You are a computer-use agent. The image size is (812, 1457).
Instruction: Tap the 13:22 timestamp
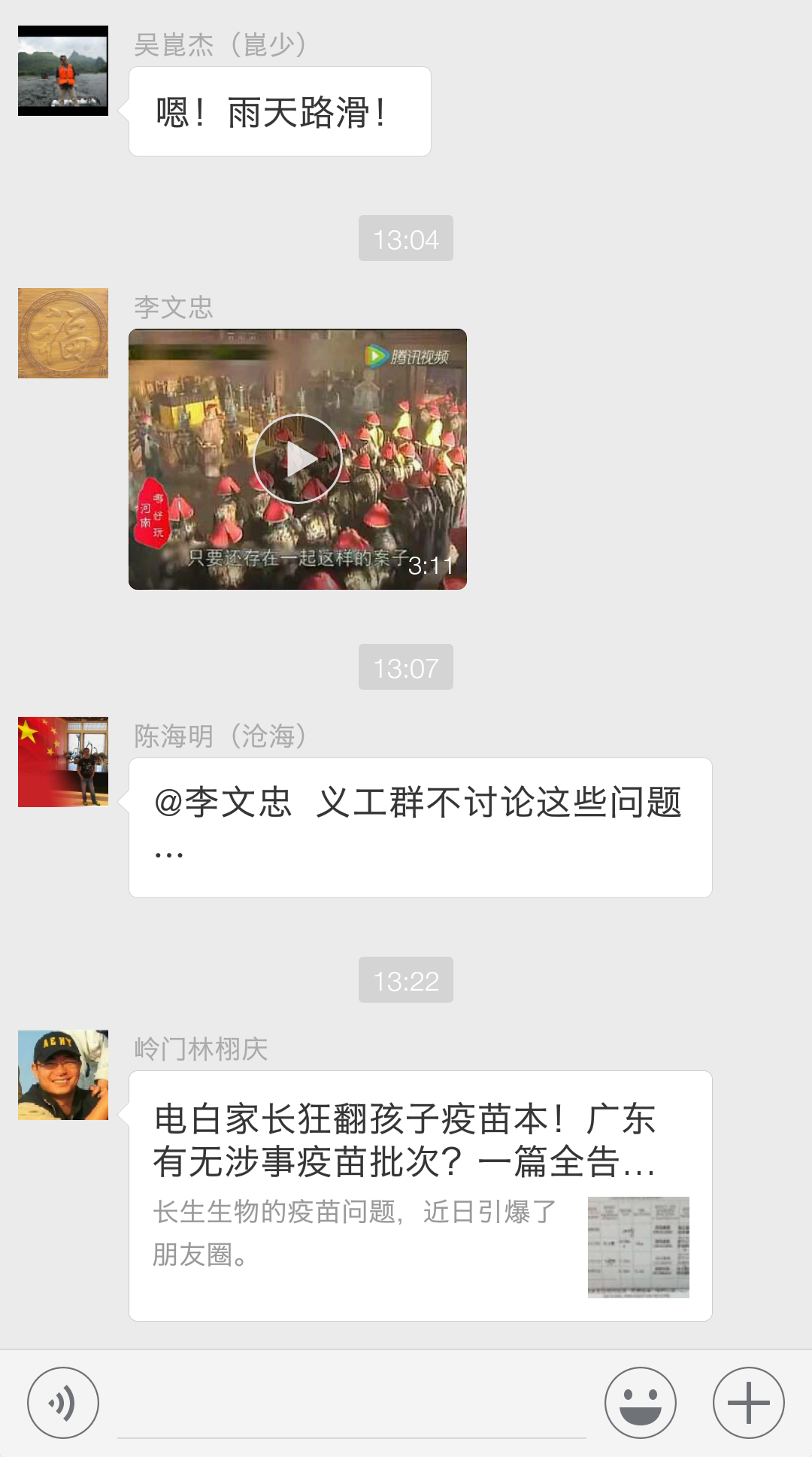click(405, 979)
